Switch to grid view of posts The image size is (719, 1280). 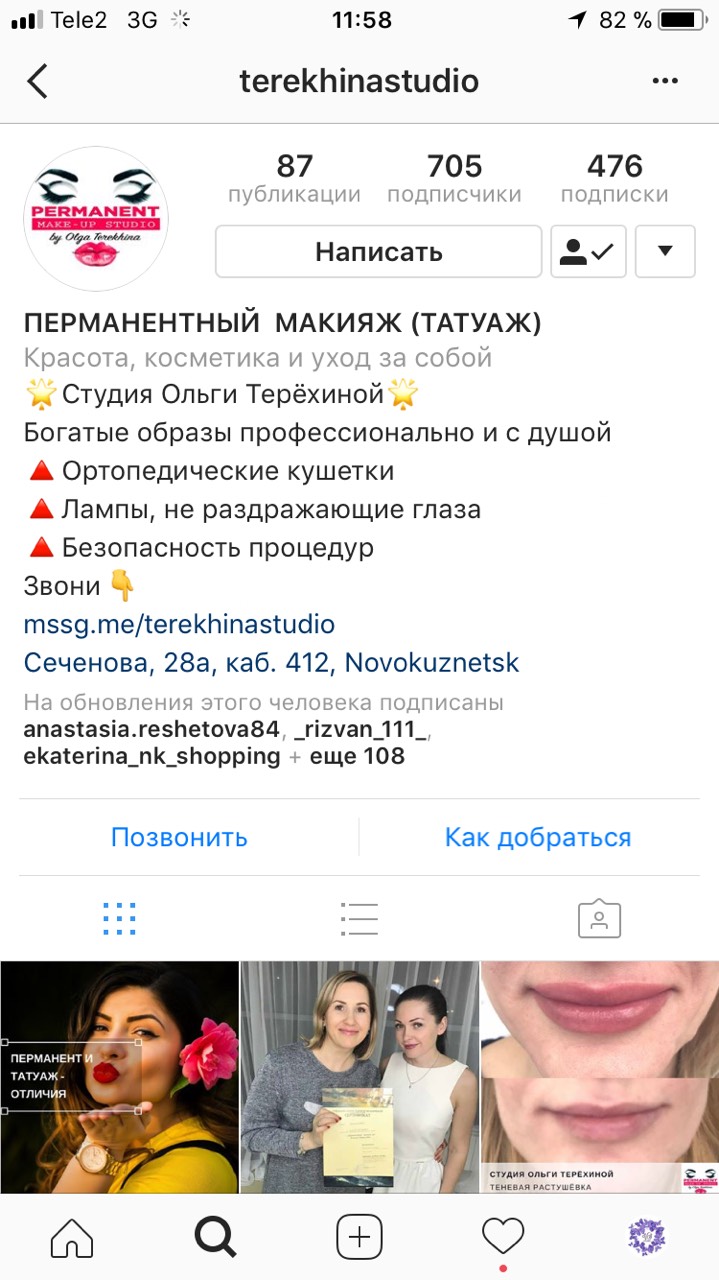click(119, 918)
